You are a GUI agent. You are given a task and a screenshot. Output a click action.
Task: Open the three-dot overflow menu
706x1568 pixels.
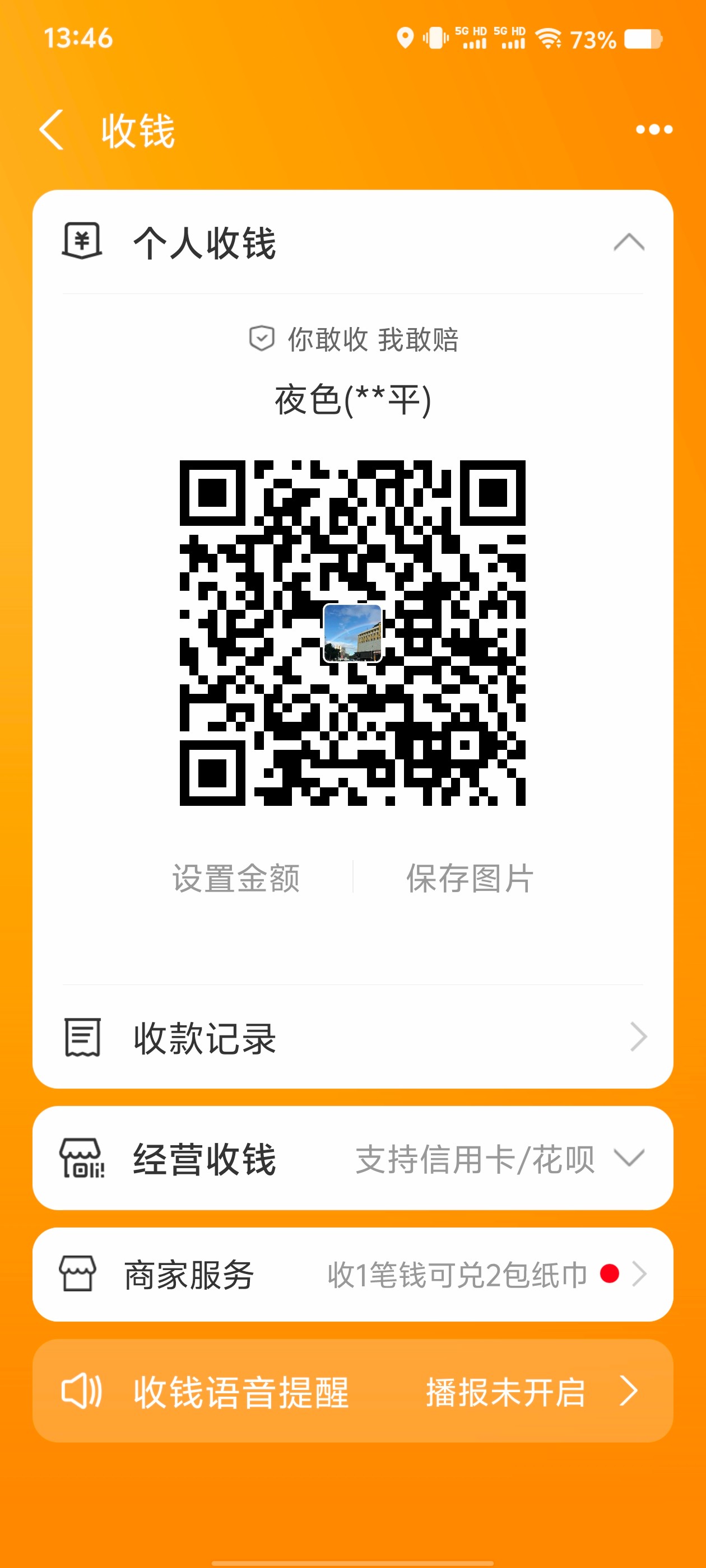coord(654,130)
